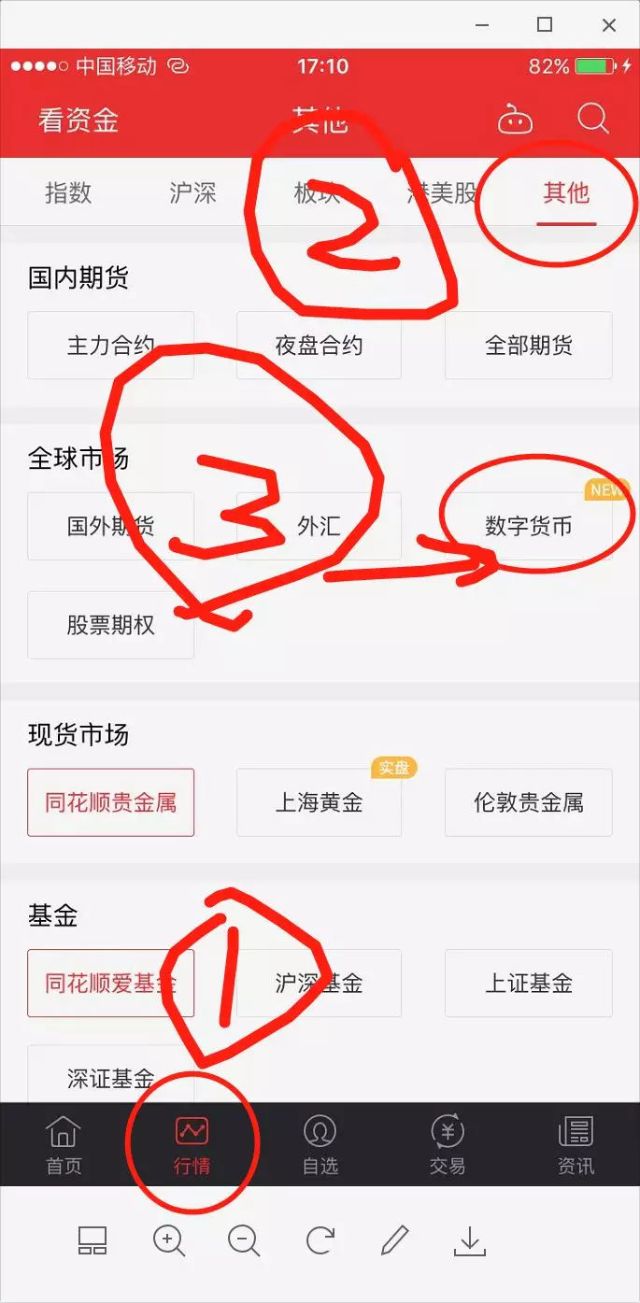Switch to the 指数 tab
Viewport: 640px width, 1303px height.
pos(68,192)
